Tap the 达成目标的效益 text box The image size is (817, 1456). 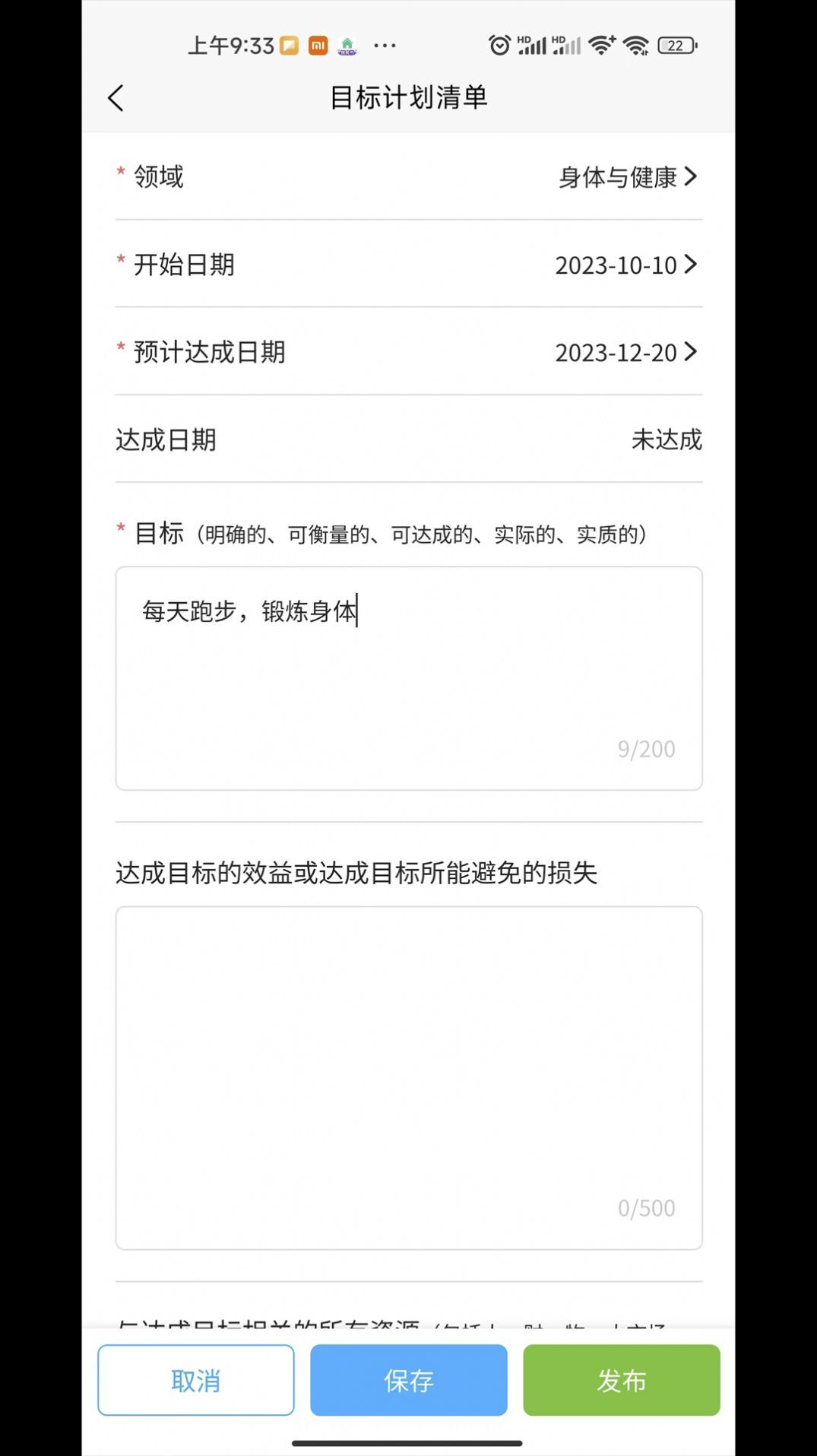tap(408, 1076)
